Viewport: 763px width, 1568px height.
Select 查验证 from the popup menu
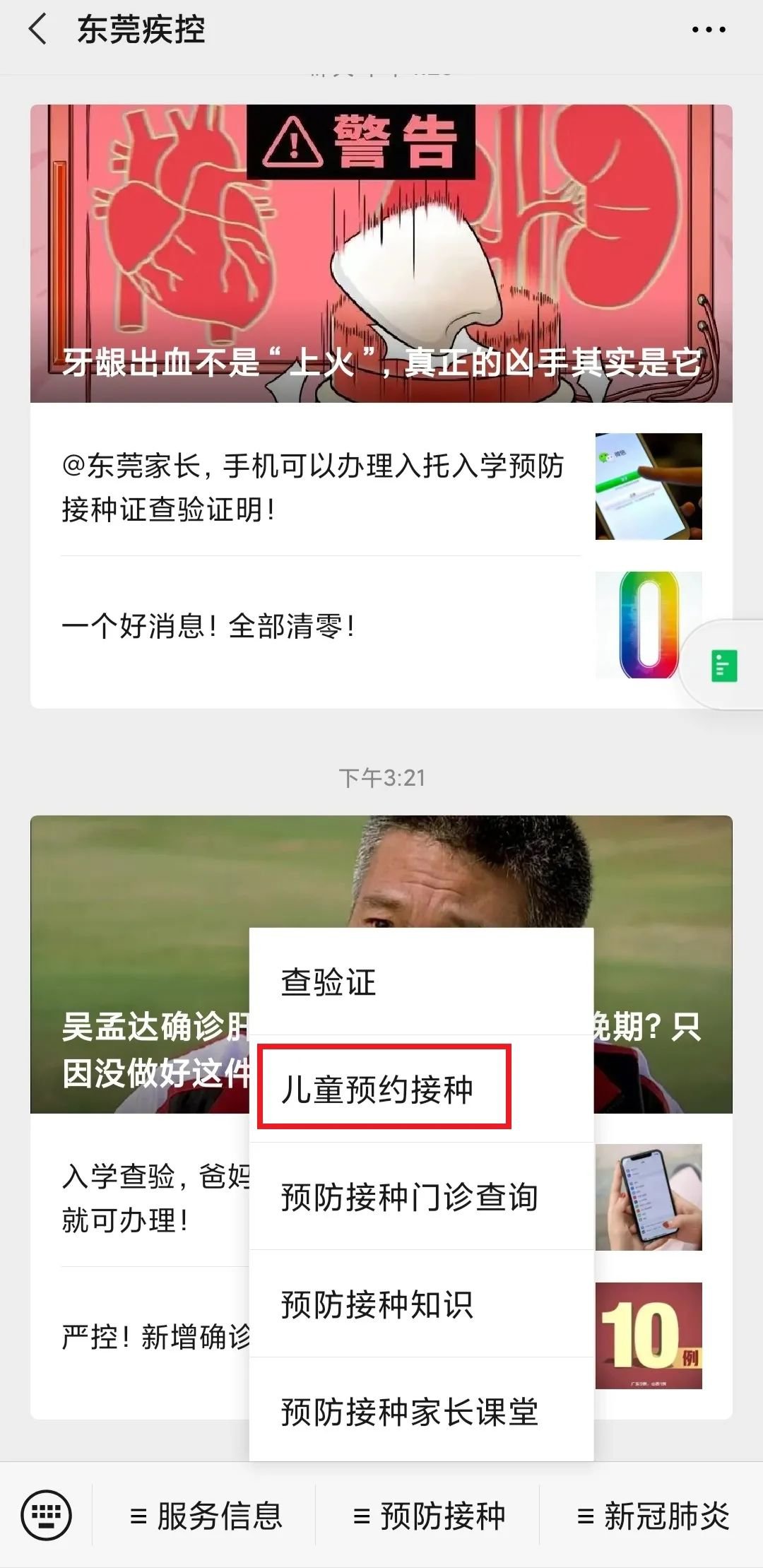click(421, 982)
